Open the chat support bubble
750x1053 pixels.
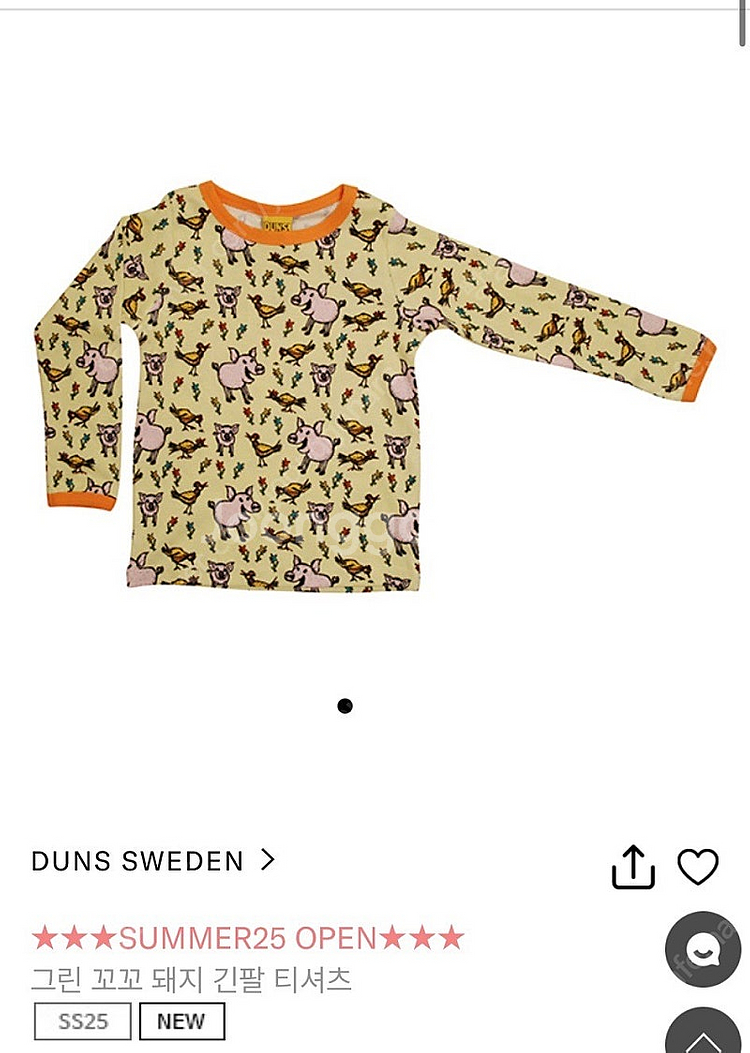(703, 949)
